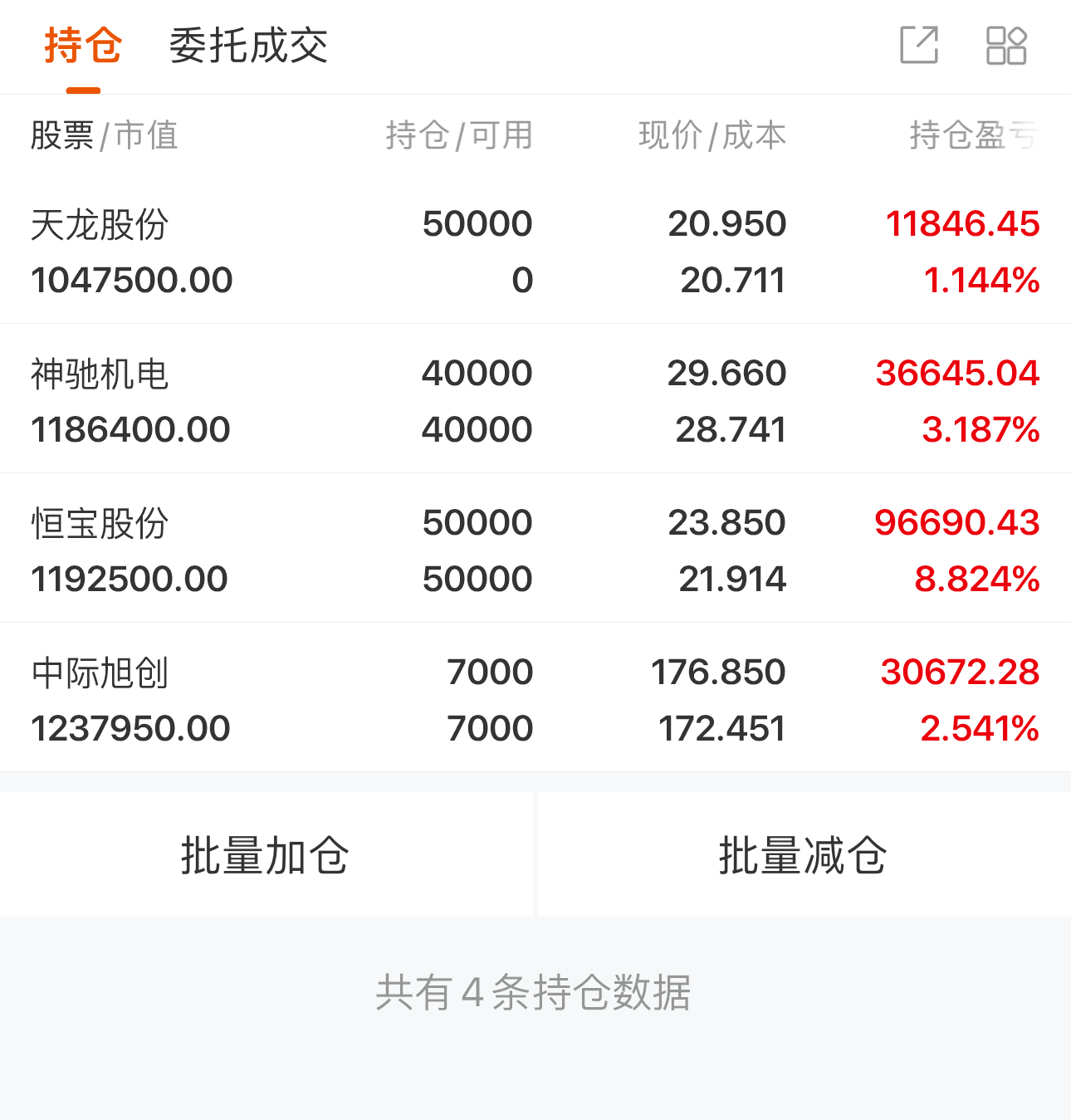Viewport: 1071px width, 1120px height.
Task: Open the app grid menu icon
Action: point(1007,47)
